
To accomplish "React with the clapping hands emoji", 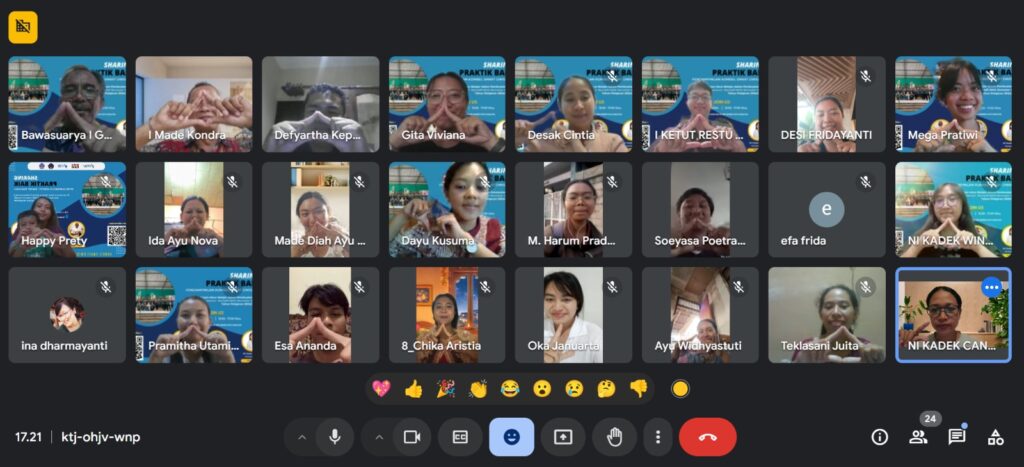I will [x=478, y=389].
